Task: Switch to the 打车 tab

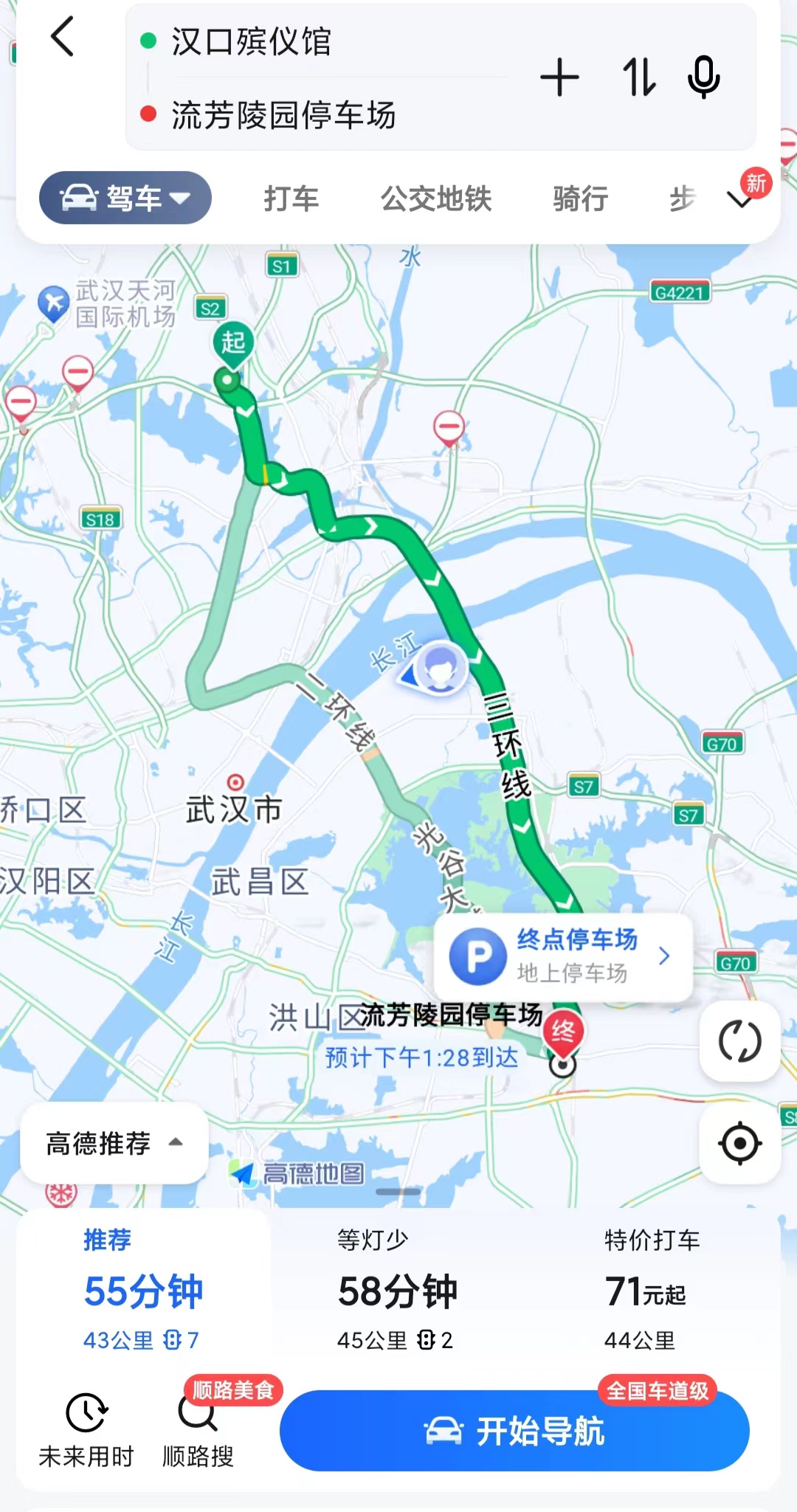Action: click(x=291, y=199)
